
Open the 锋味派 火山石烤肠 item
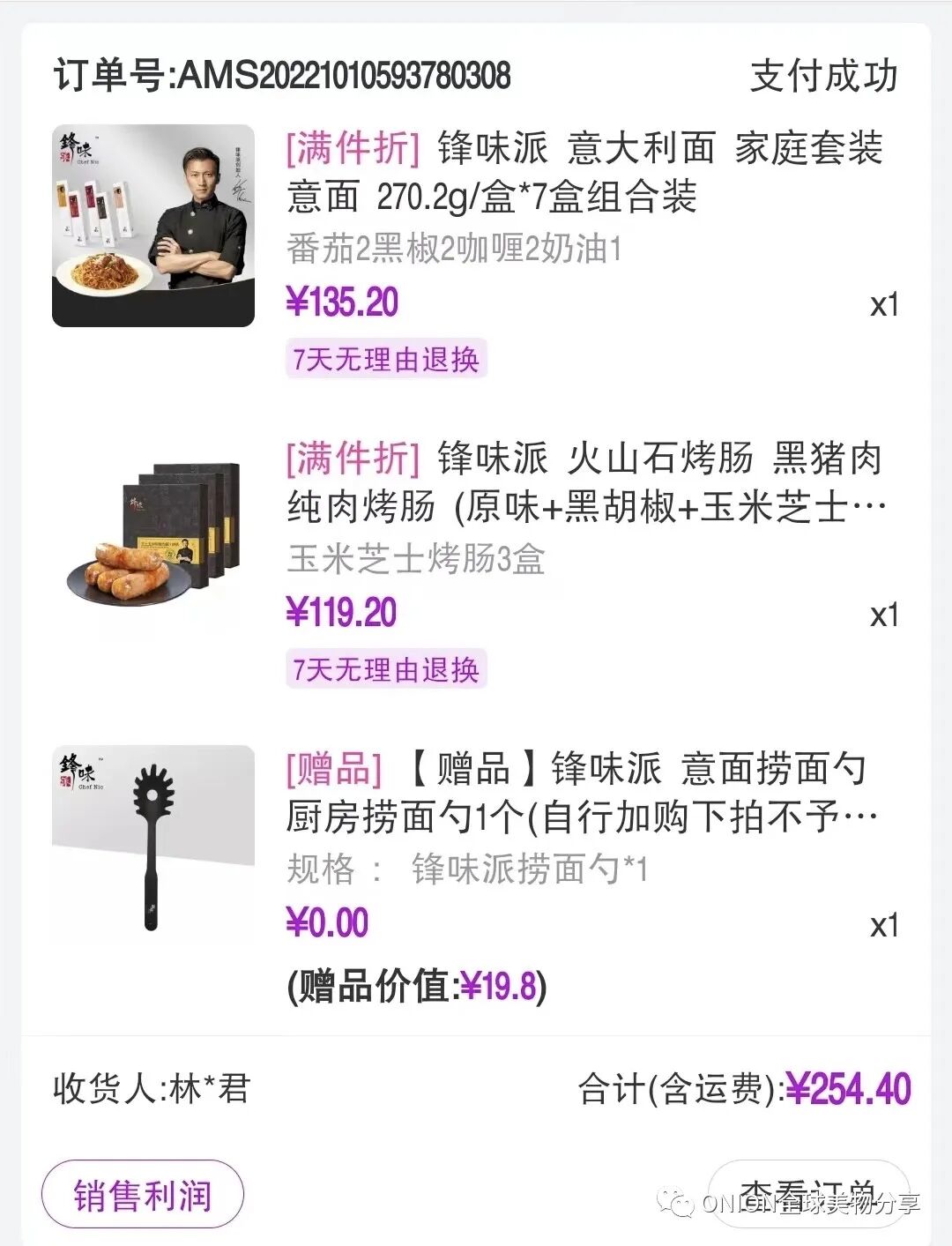584,482
